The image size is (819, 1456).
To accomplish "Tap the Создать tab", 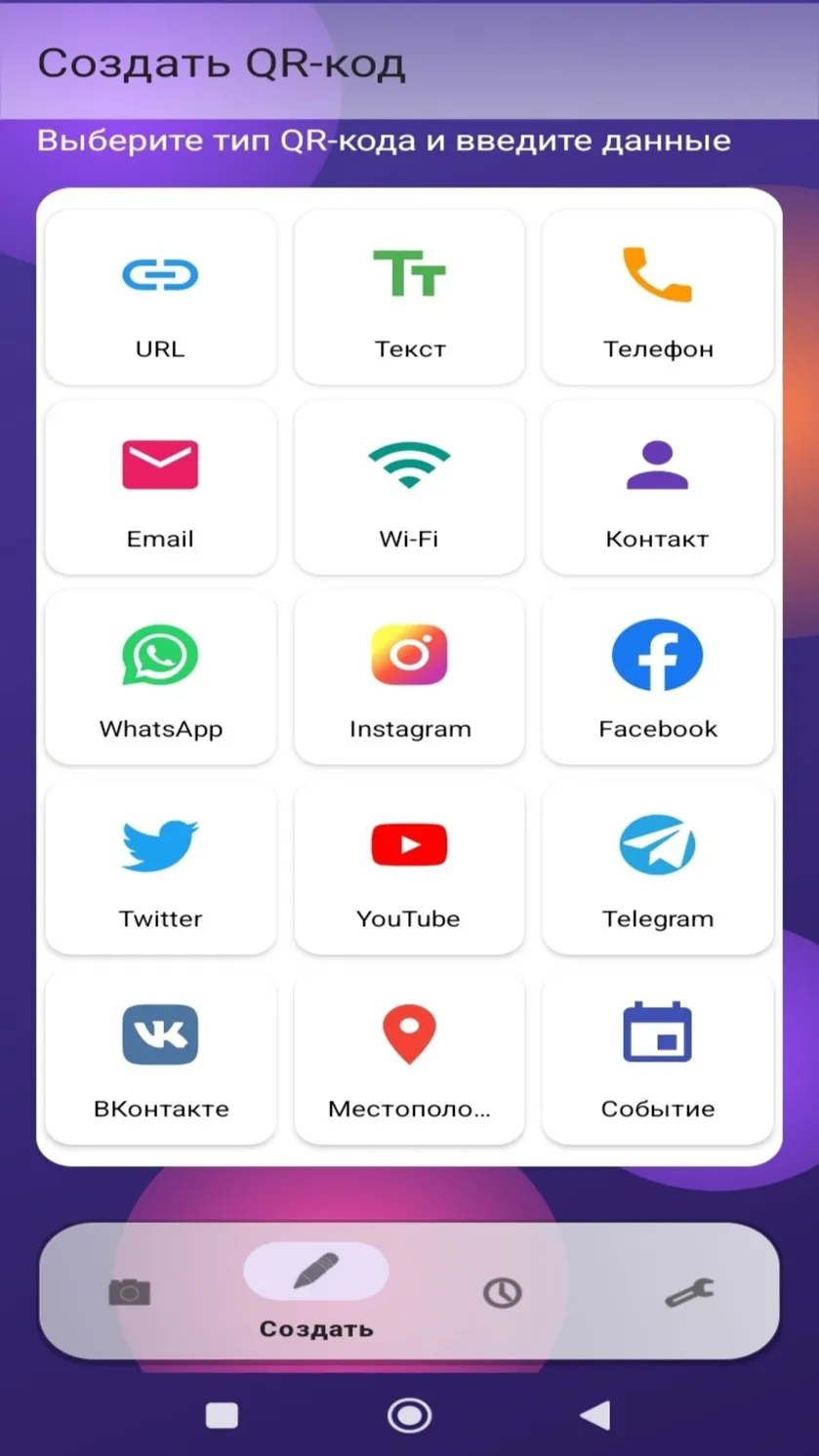I will pos(316,1292).
